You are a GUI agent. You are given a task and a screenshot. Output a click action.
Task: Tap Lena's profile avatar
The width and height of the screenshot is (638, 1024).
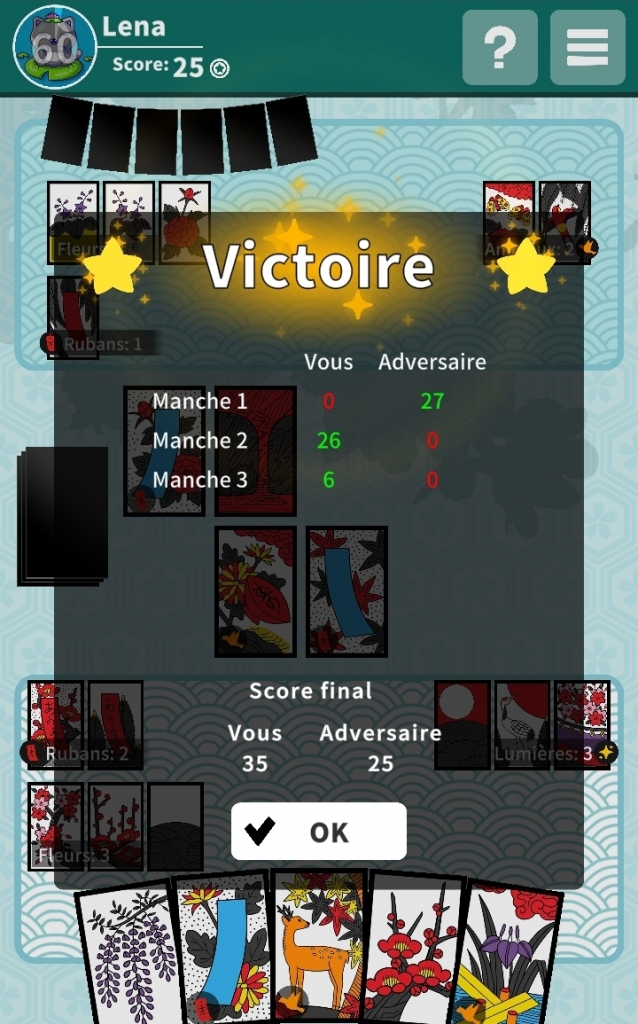pyautogui.click(x=55, y=47)
